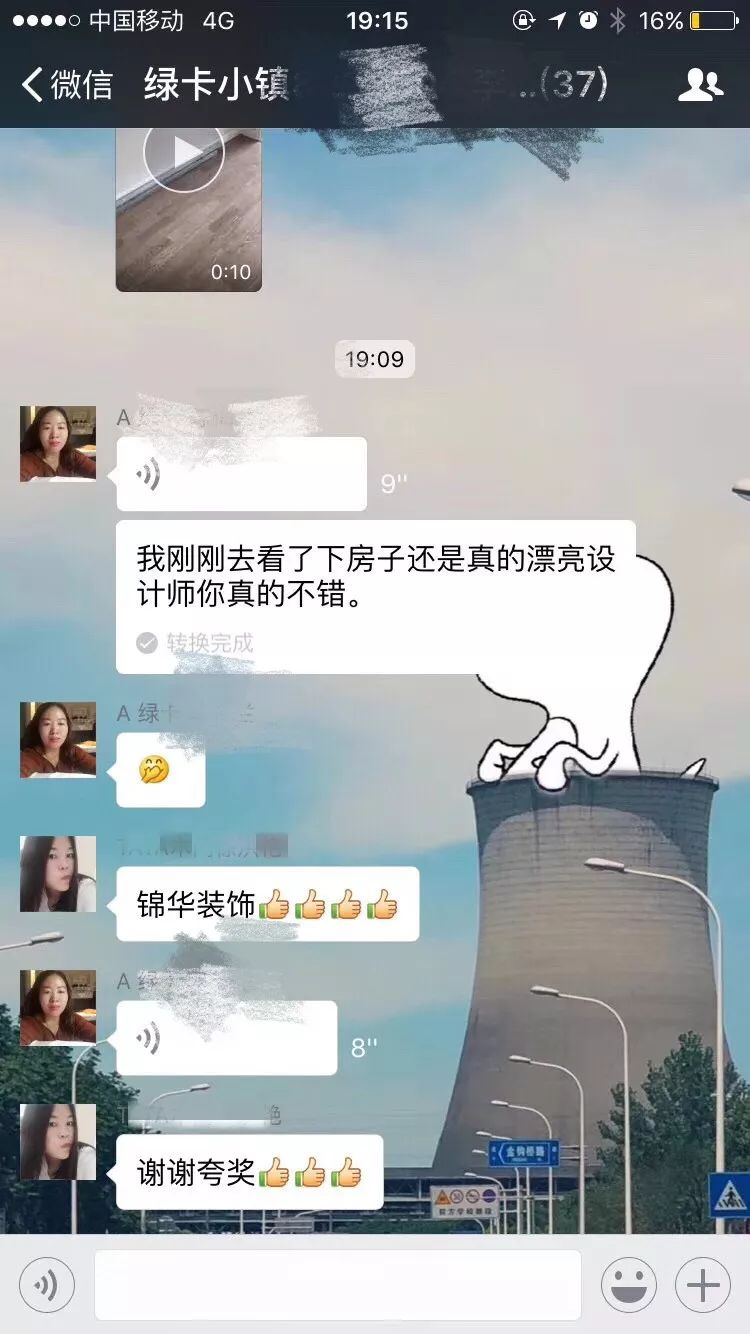Tap the 谢谢夸奖 message bubble
This screenshot has width=750, height=1334.
(x=249, y=1173)
